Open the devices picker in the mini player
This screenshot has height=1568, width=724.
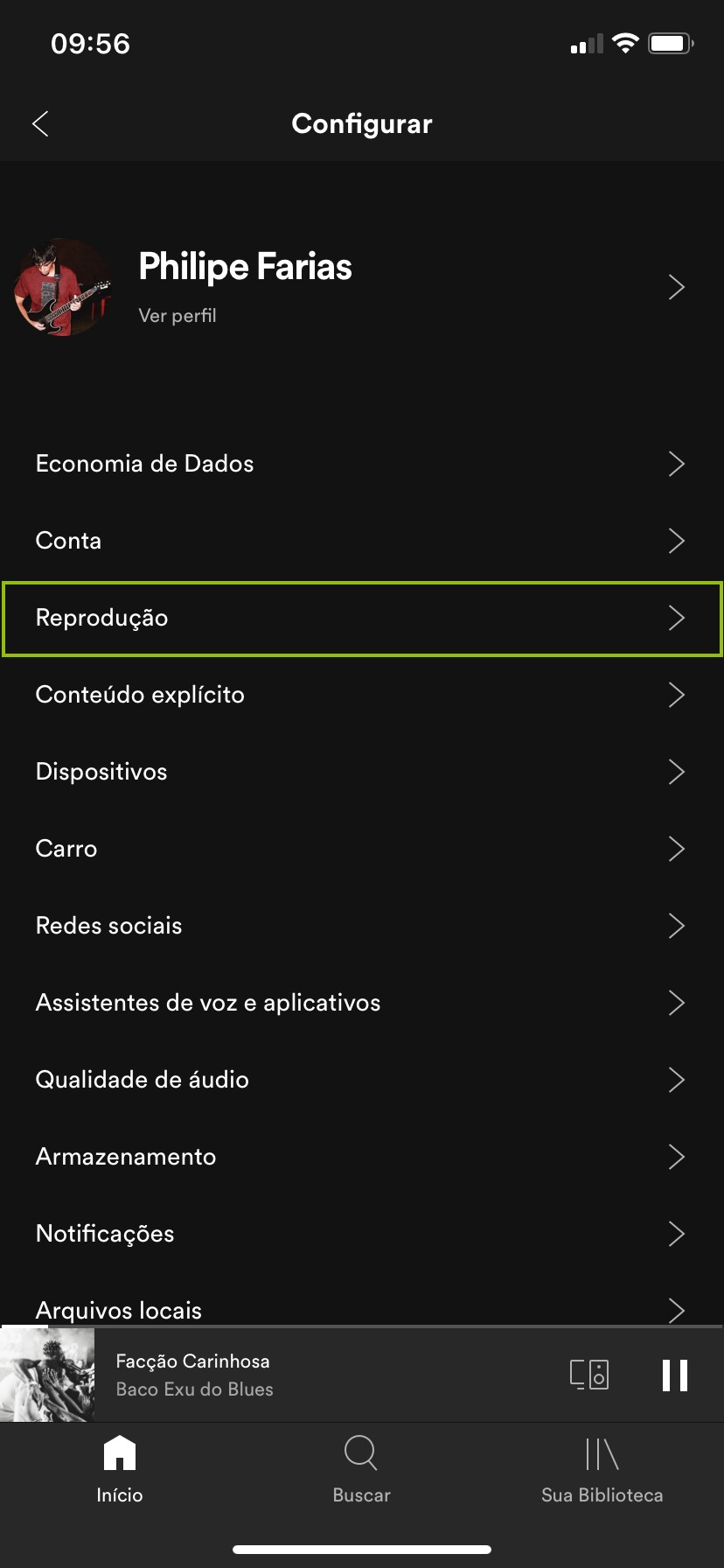(x=589, y=1375)
